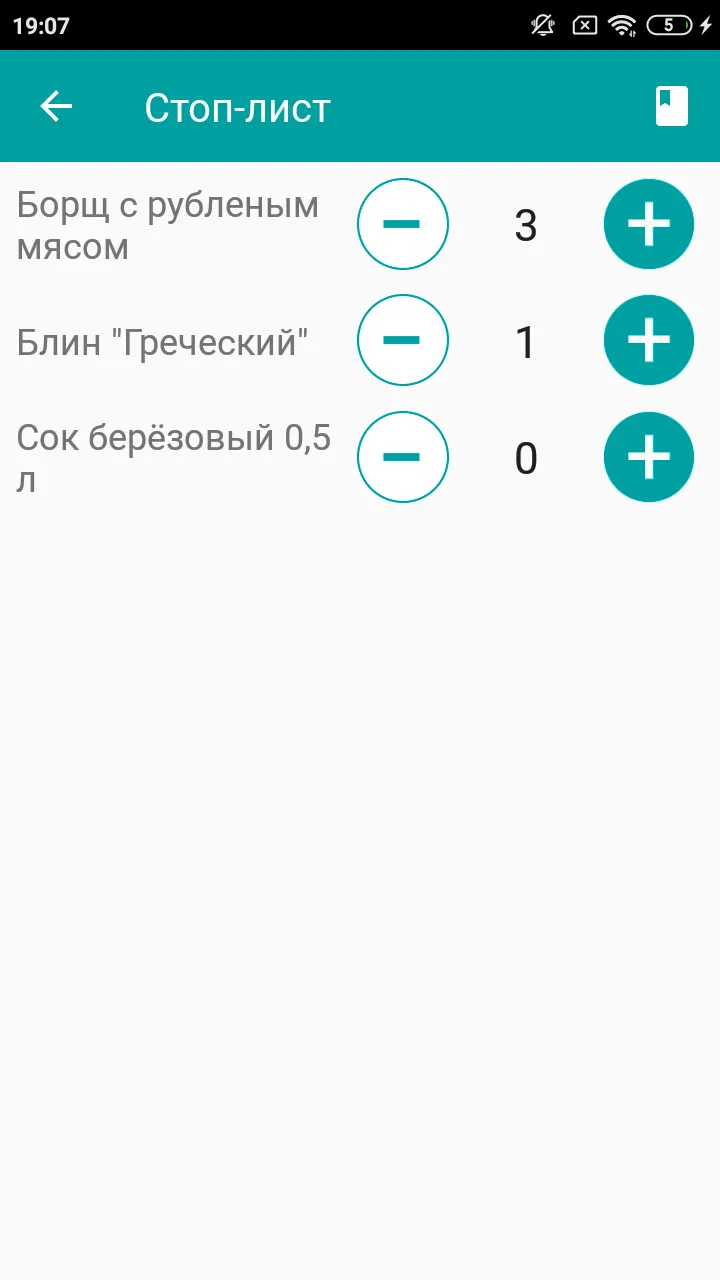Screen dimensions: 720x1280
Task: Decrease quantity of Борщ с рубленым мясом
Action: pos(403,224)
